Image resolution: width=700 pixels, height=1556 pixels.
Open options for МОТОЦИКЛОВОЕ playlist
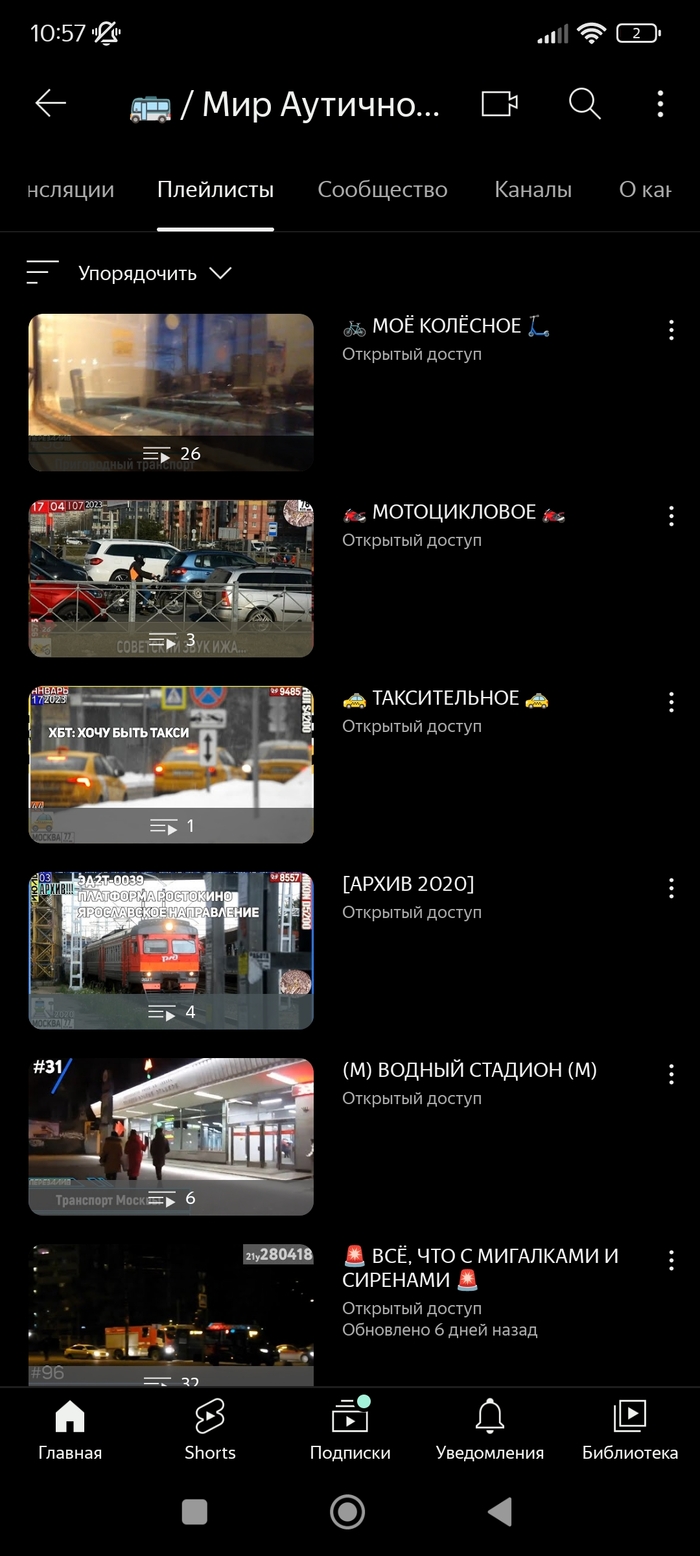click(x=671, y=516)
